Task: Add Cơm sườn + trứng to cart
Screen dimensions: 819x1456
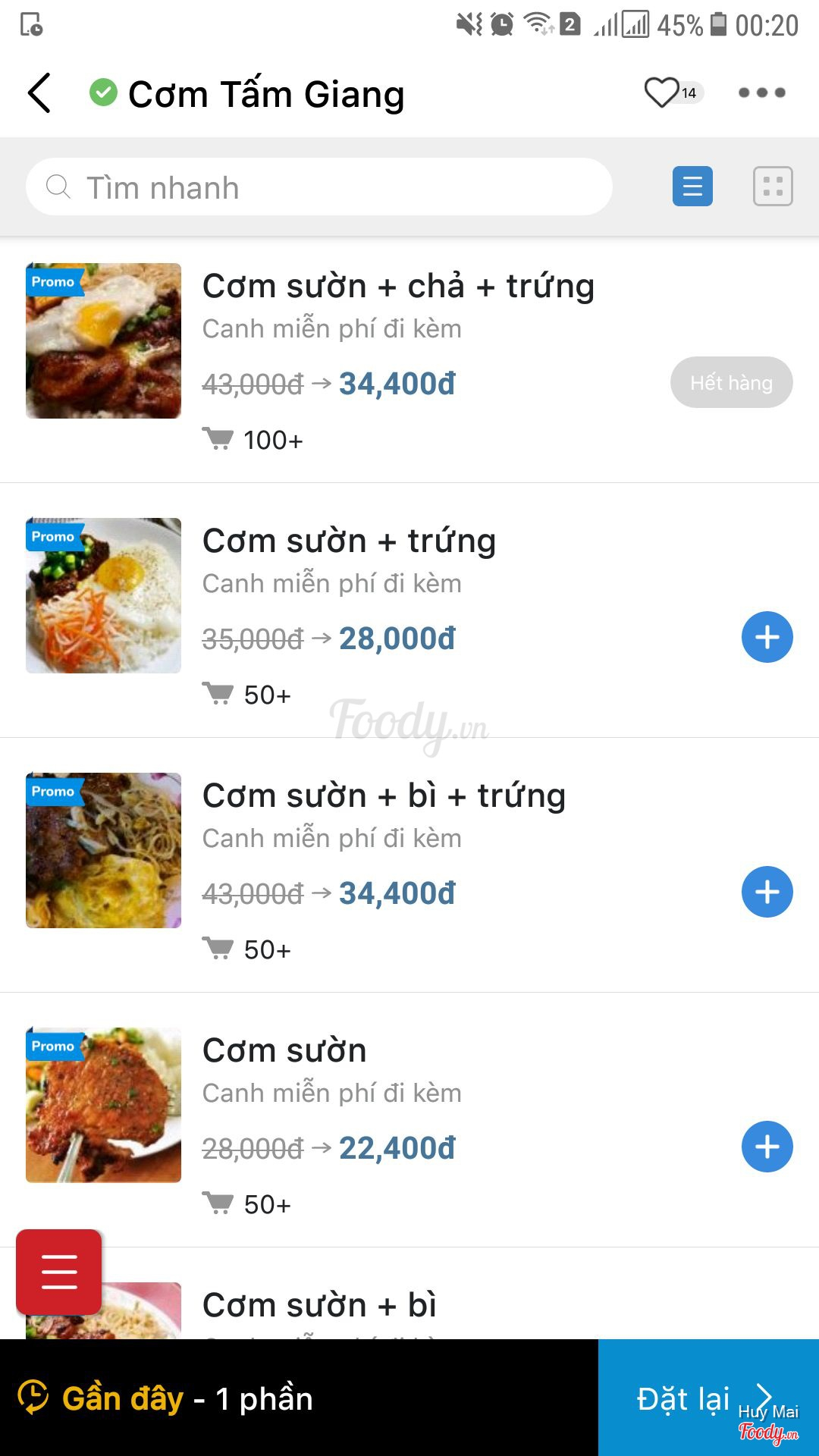Action: click(767, 637)
